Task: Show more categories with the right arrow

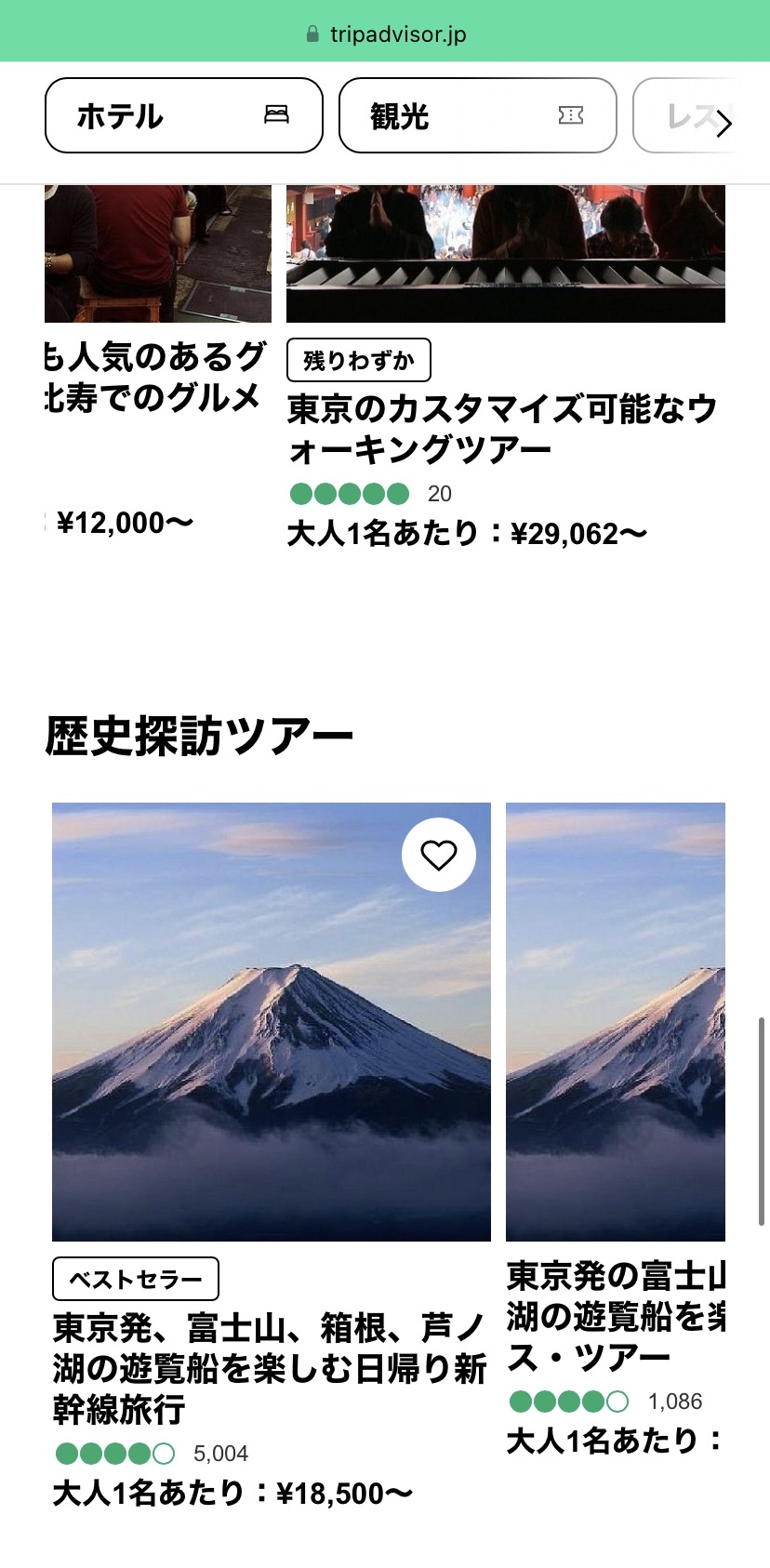Action: [x=724, y=124]
